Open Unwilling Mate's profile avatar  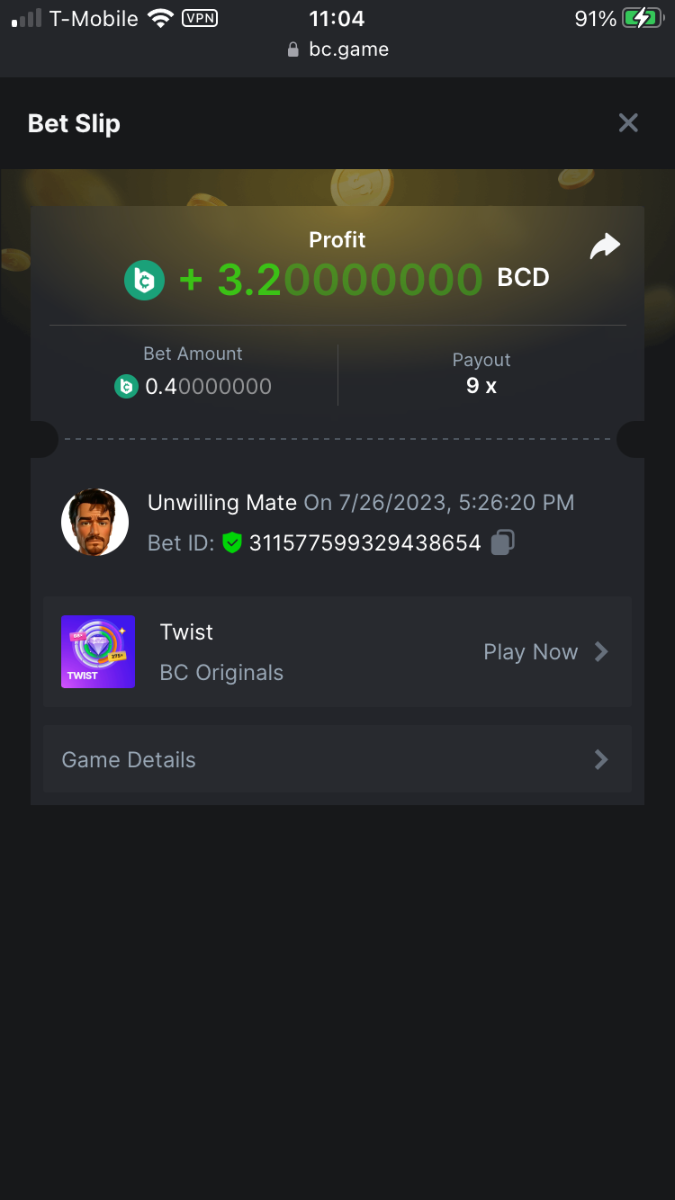point(95,522)
